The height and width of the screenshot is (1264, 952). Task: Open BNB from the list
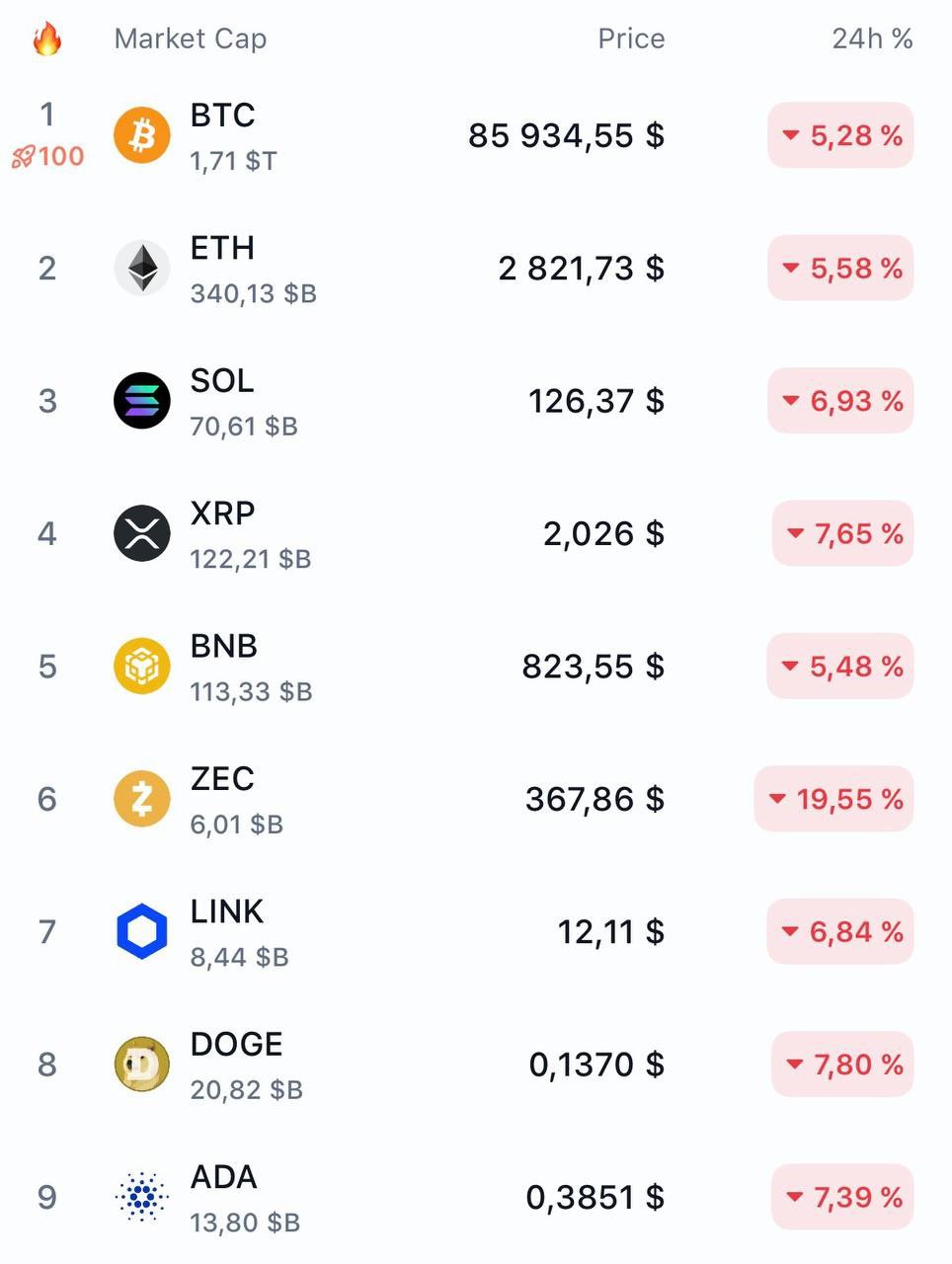223,667
